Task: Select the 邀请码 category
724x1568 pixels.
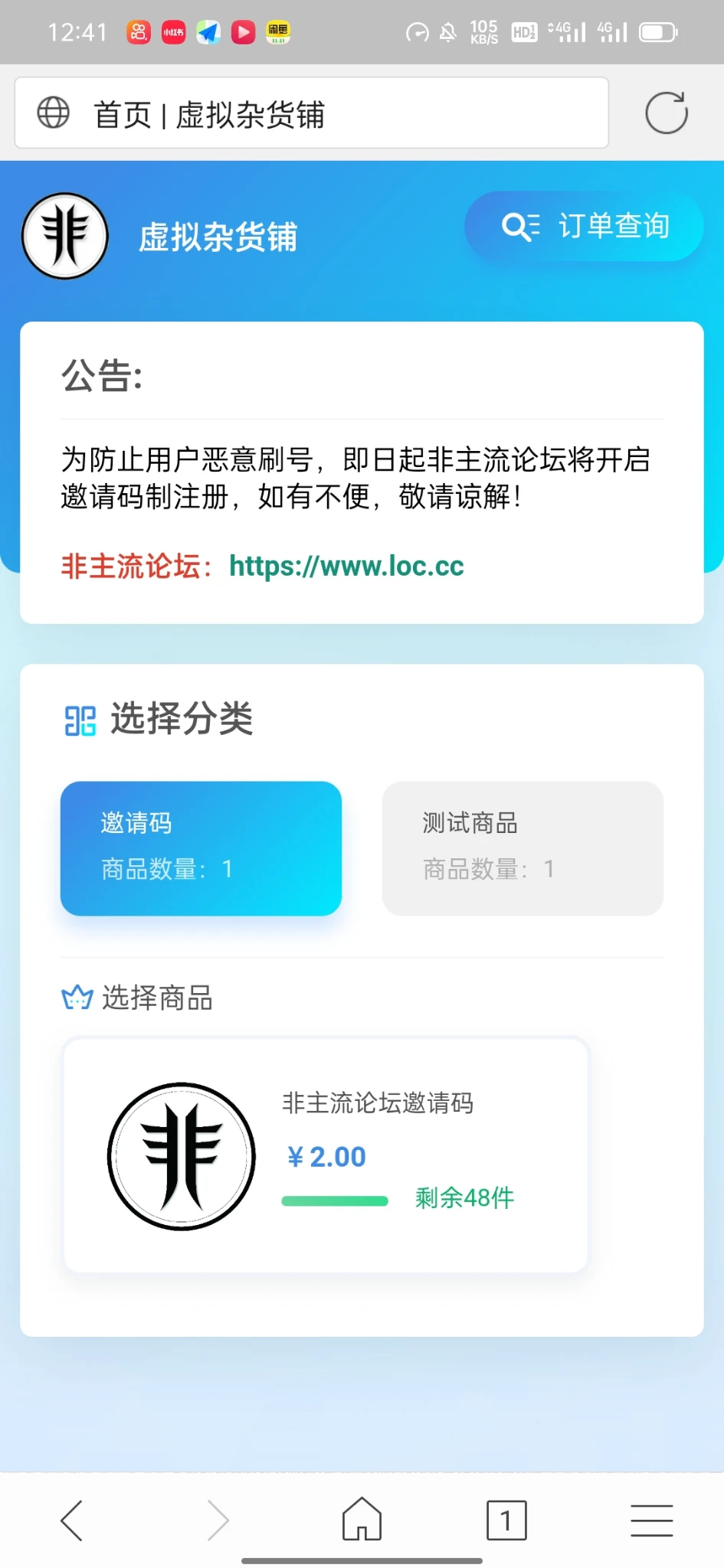Action: point(201,848)
